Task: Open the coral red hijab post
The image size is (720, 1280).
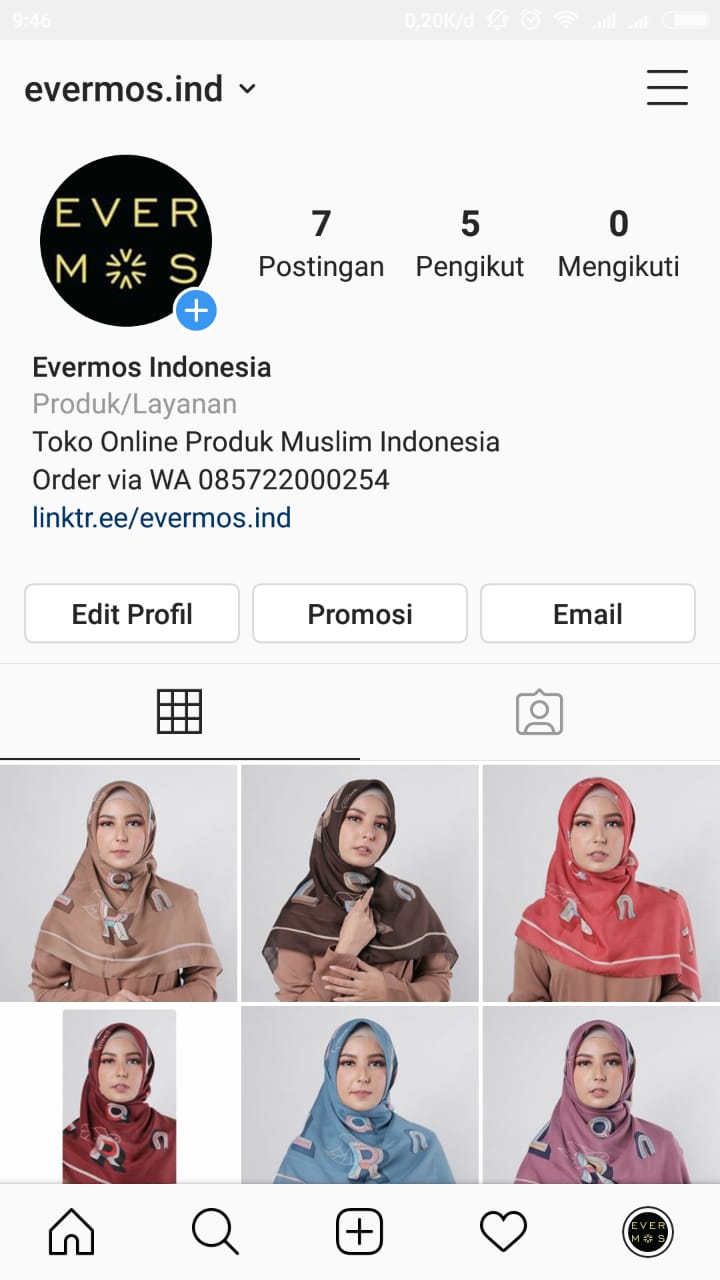Action: [x=601, y=884]
